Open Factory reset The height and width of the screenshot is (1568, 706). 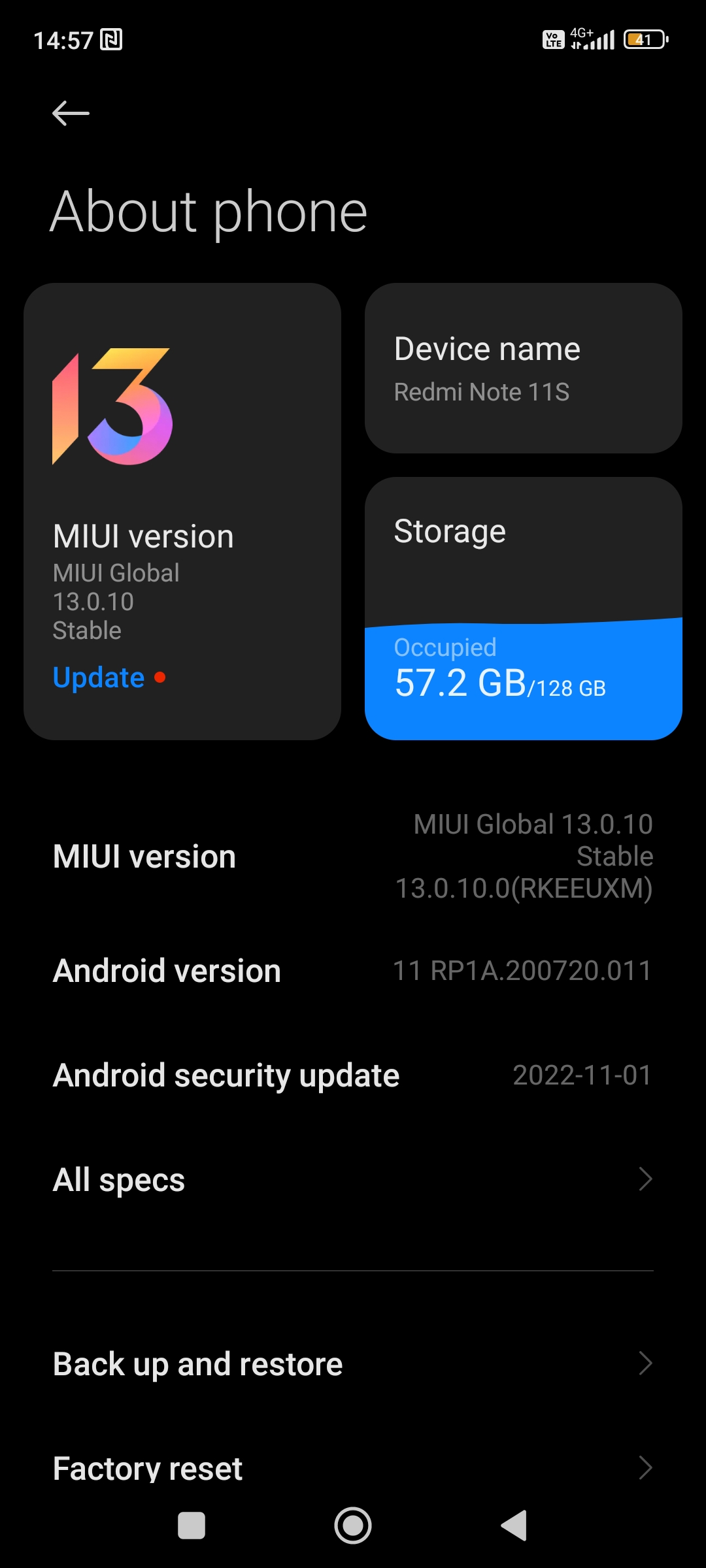[x=353, y=1467]
